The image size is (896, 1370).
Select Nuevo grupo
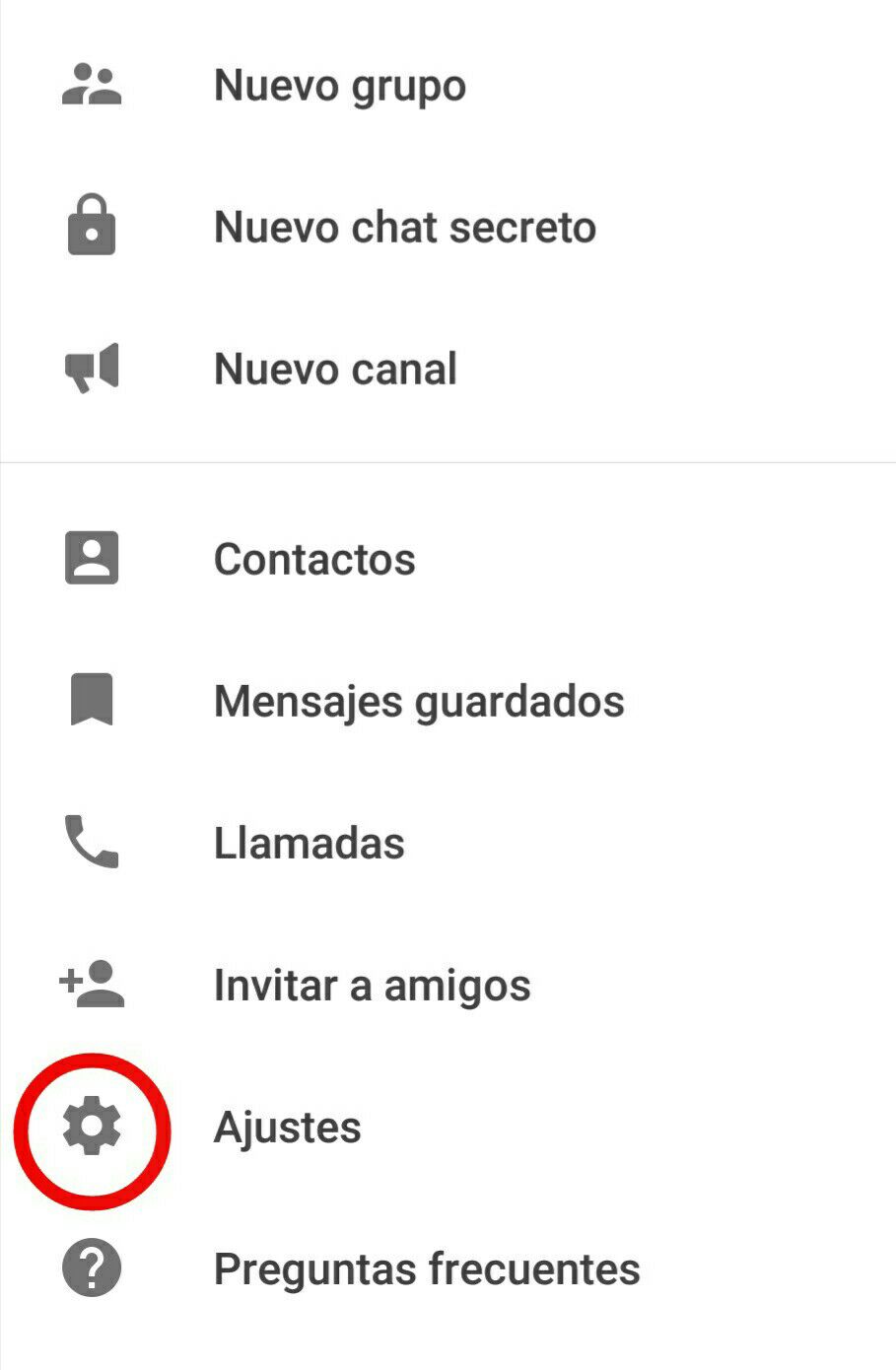(x=339, y=86)
